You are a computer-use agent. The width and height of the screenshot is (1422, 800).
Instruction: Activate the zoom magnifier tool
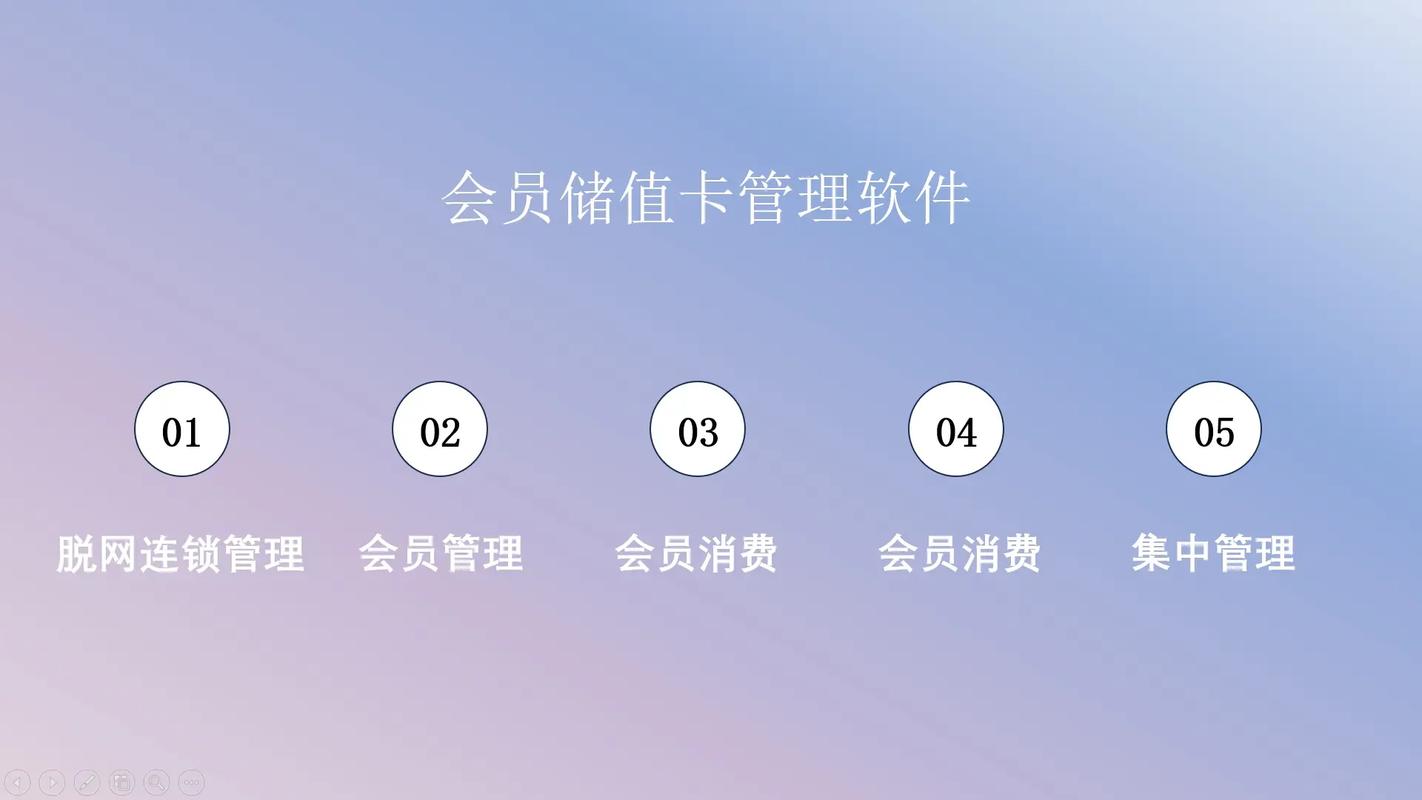click(157, 782)
